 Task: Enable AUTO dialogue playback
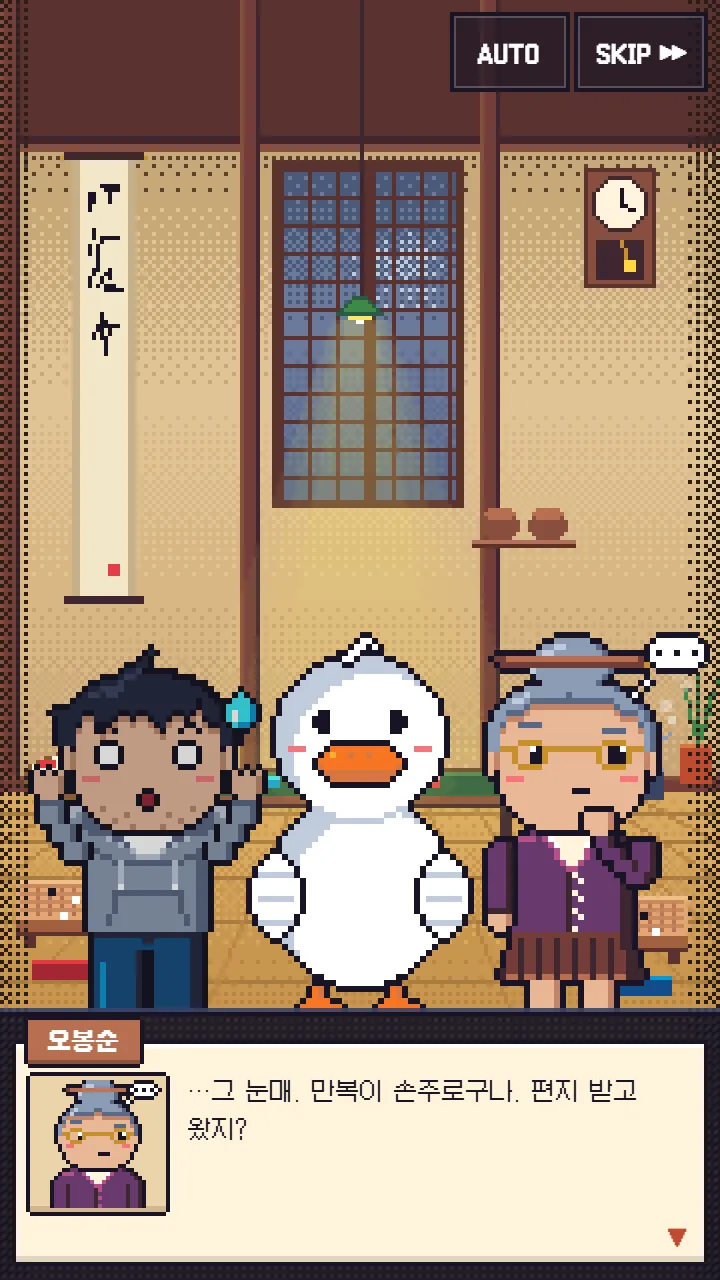pyautogui.click(x=509, y=53)
